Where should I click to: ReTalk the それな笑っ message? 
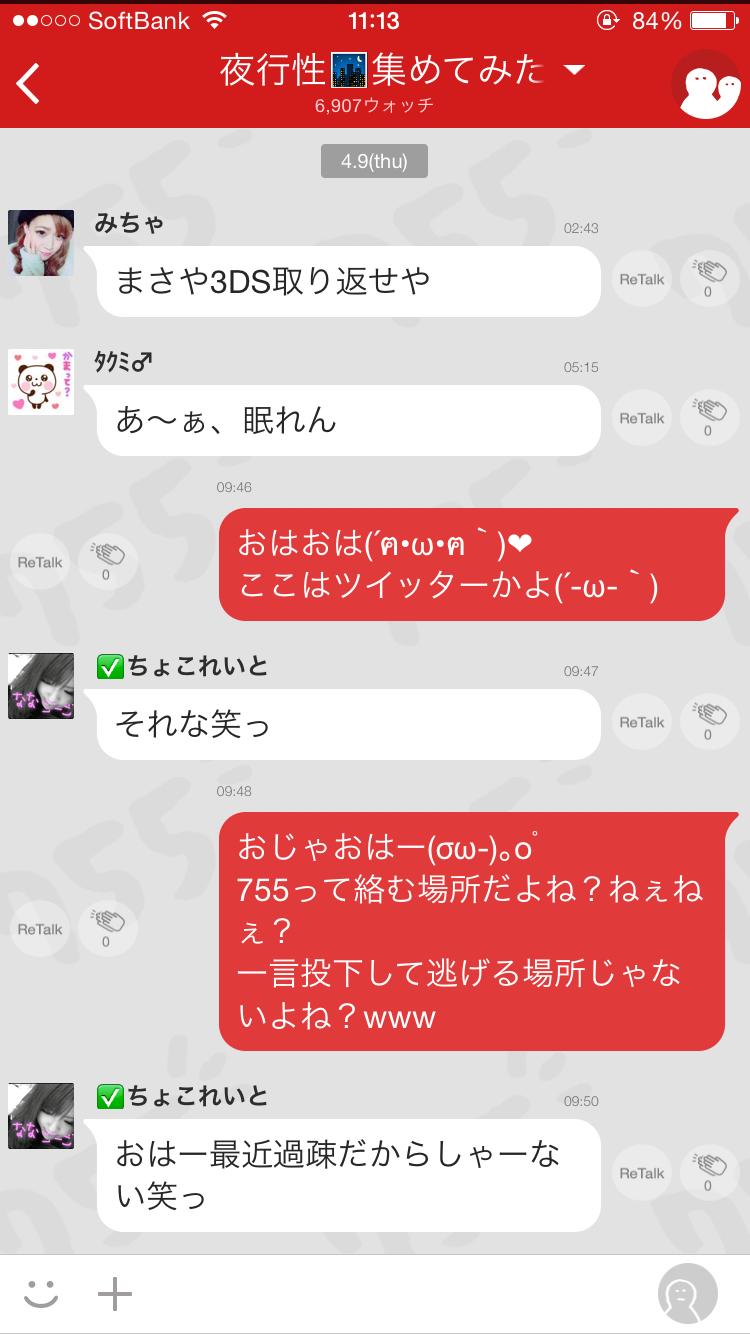[641, 723]
